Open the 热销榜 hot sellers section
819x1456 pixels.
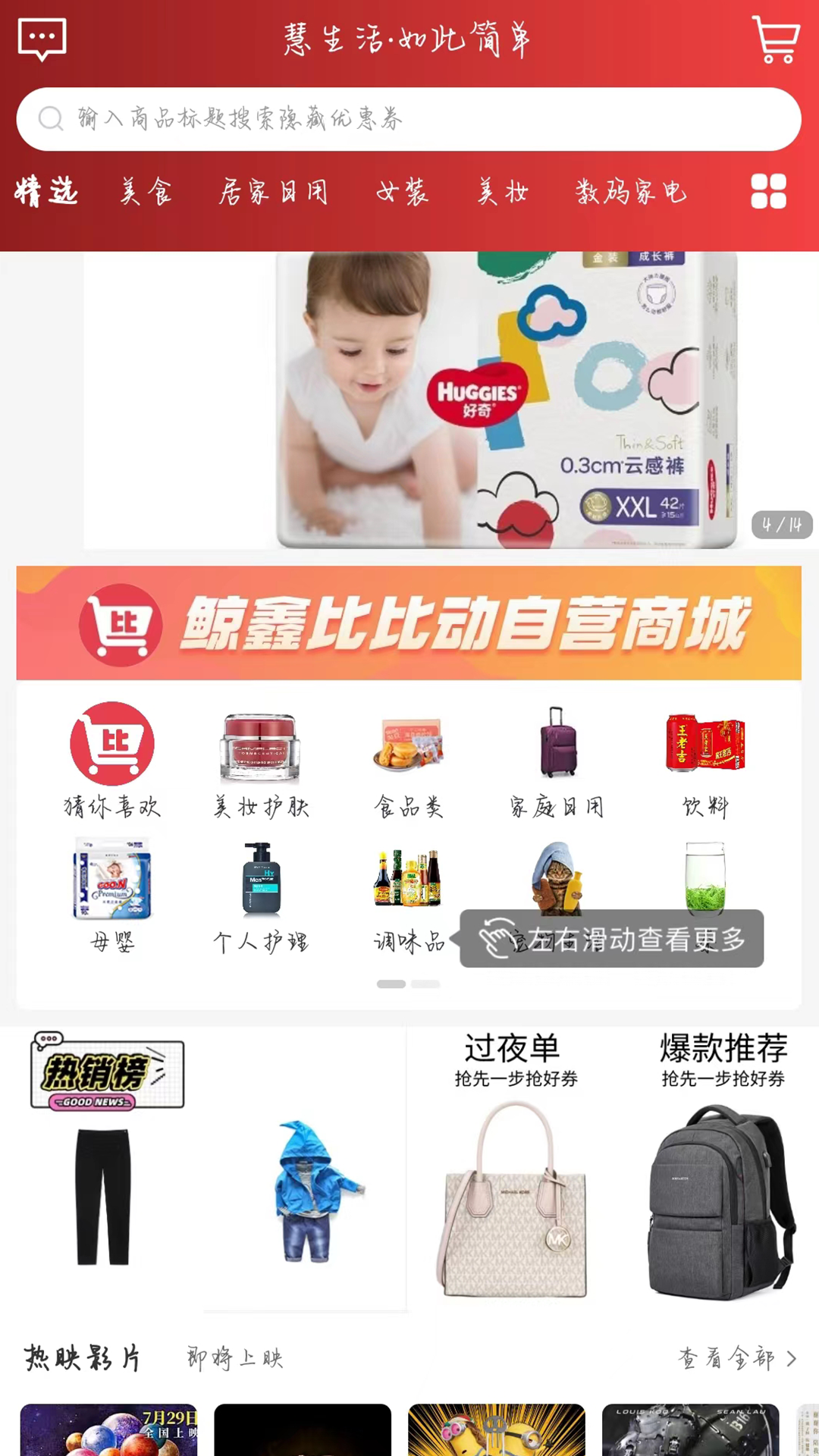click(108, 1072)
